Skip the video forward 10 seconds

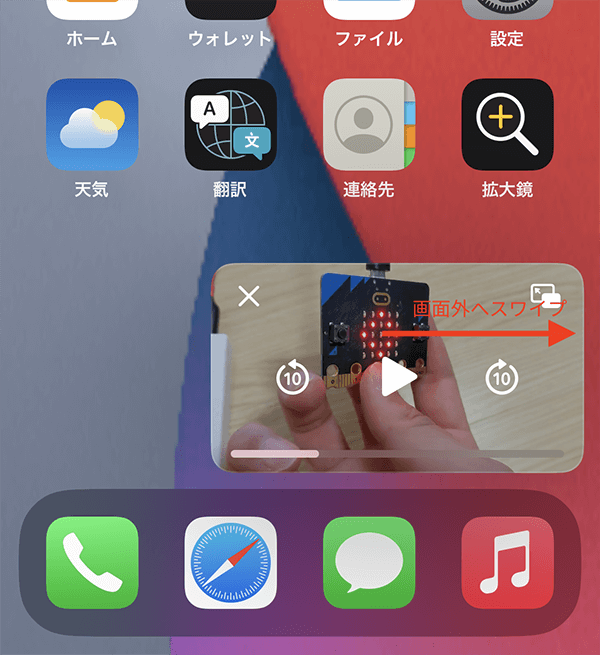pyautogui.click(x=501, y=378)
